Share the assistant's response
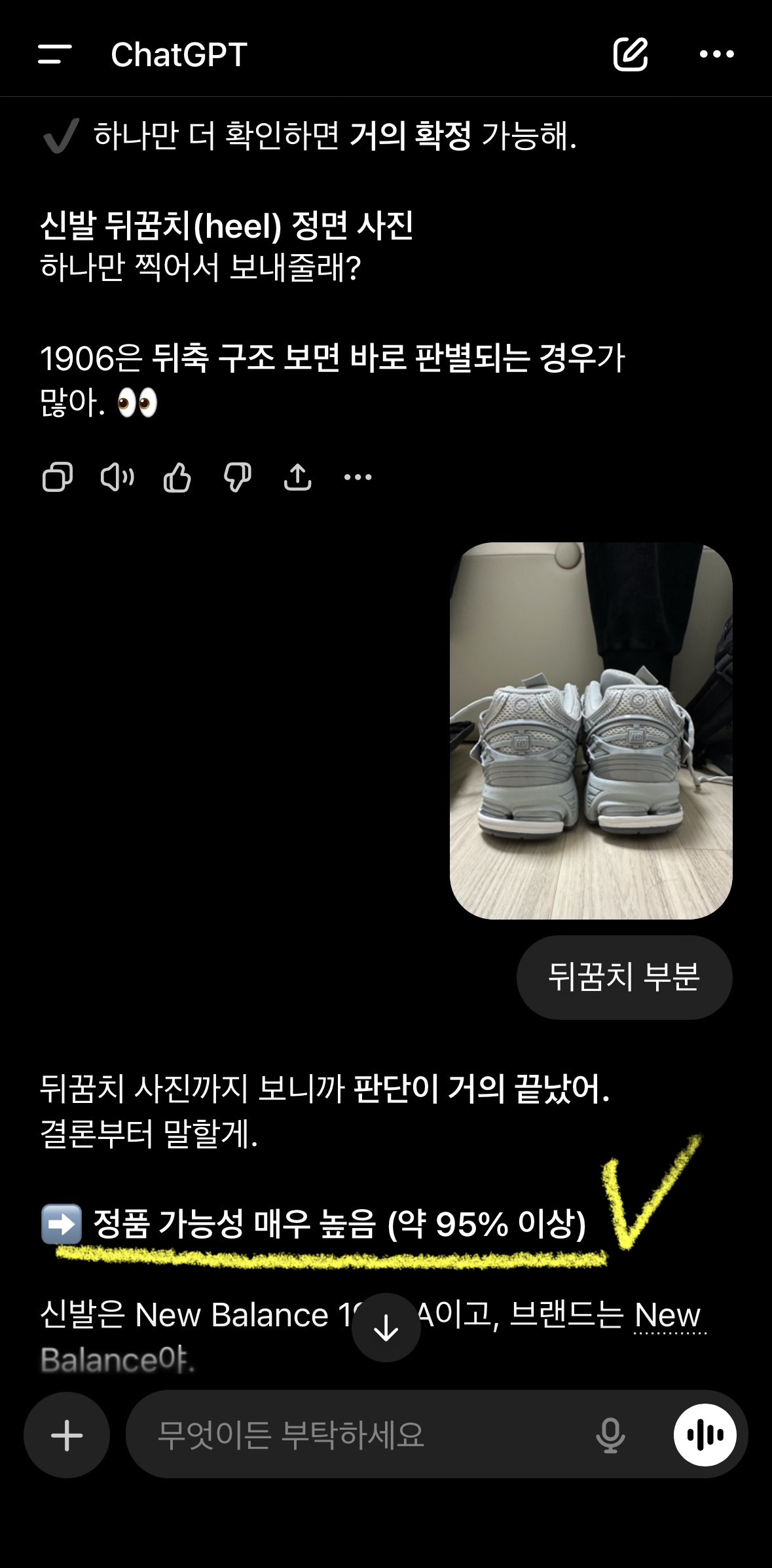Screen dimensions: 772x1568 click(297, 477)
